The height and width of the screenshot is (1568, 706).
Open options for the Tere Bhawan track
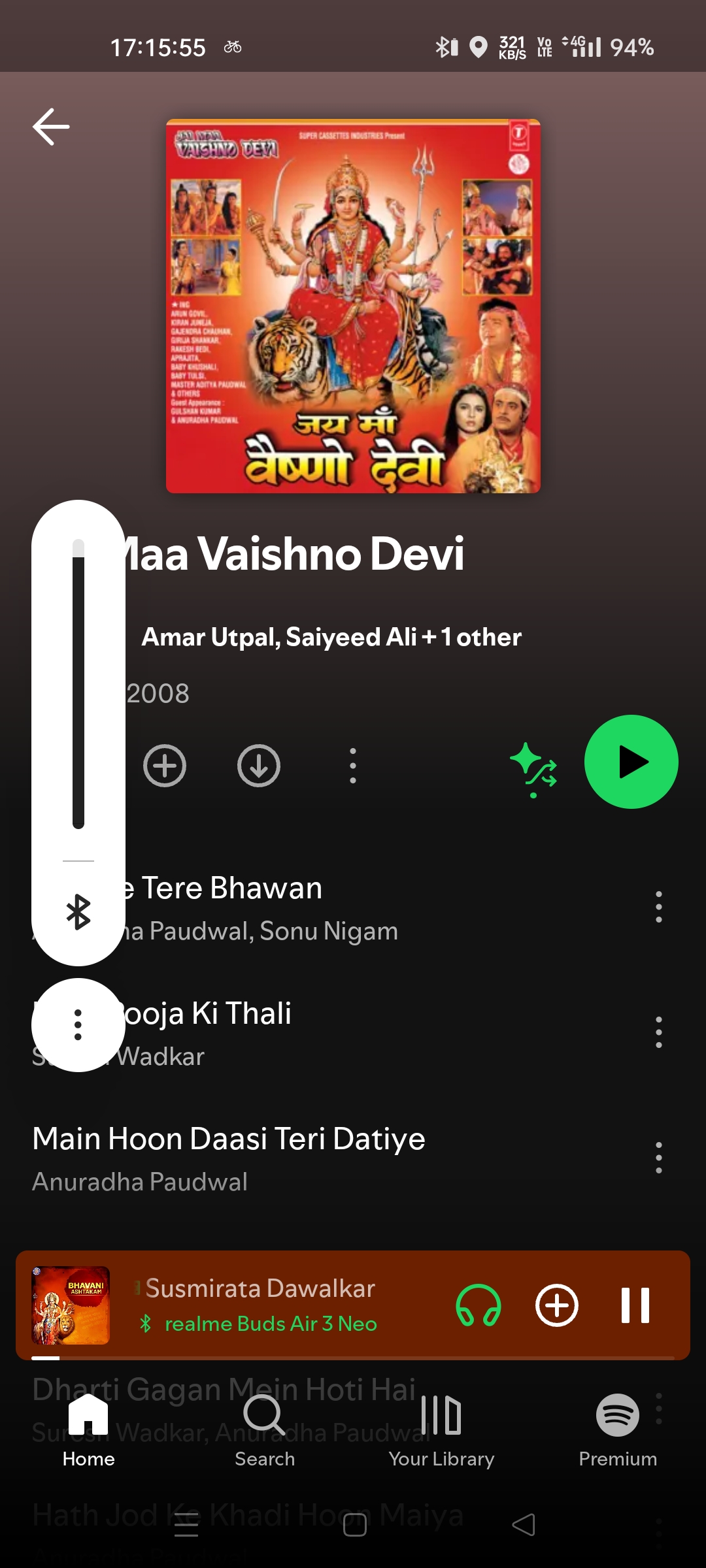[x=659, y=907]
